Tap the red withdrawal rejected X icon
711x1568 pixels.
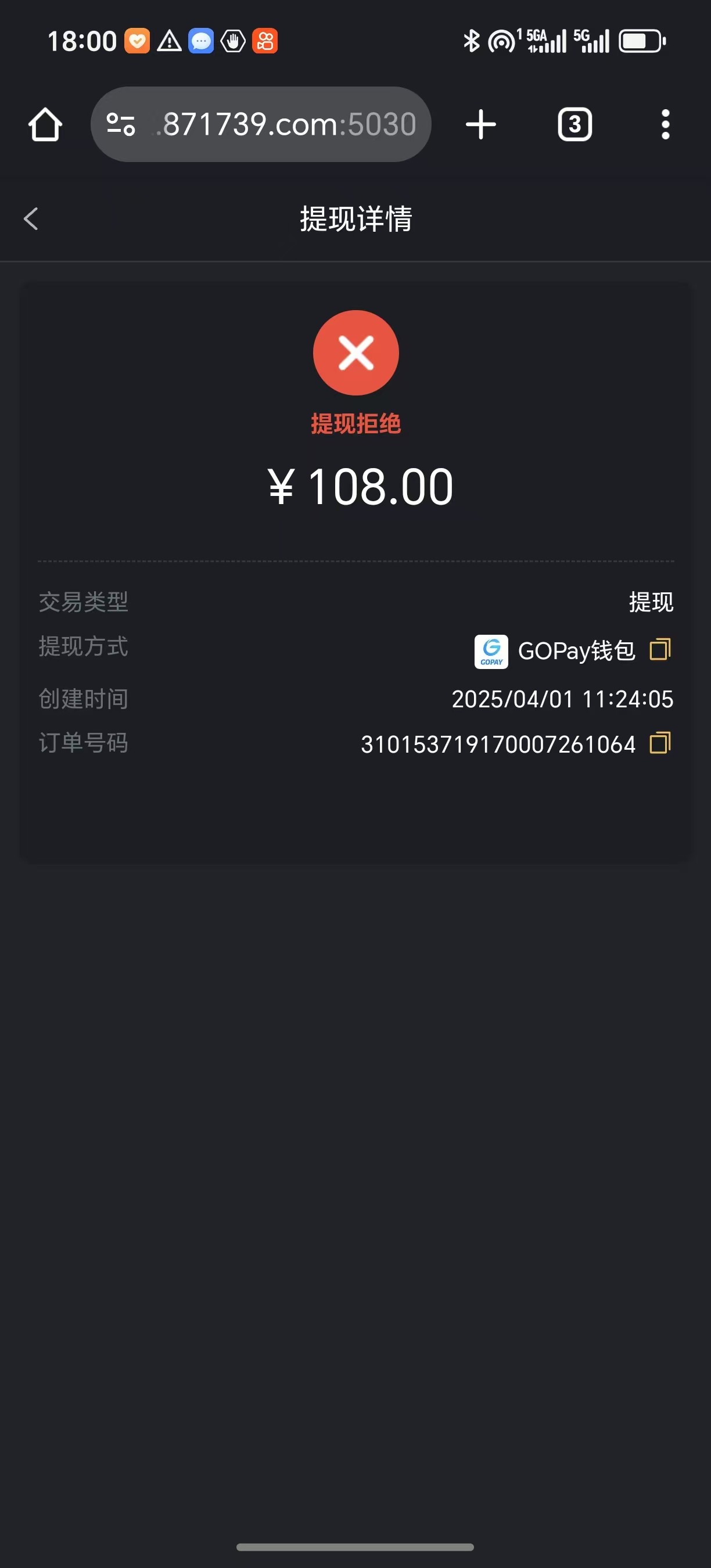click(355, 353)
